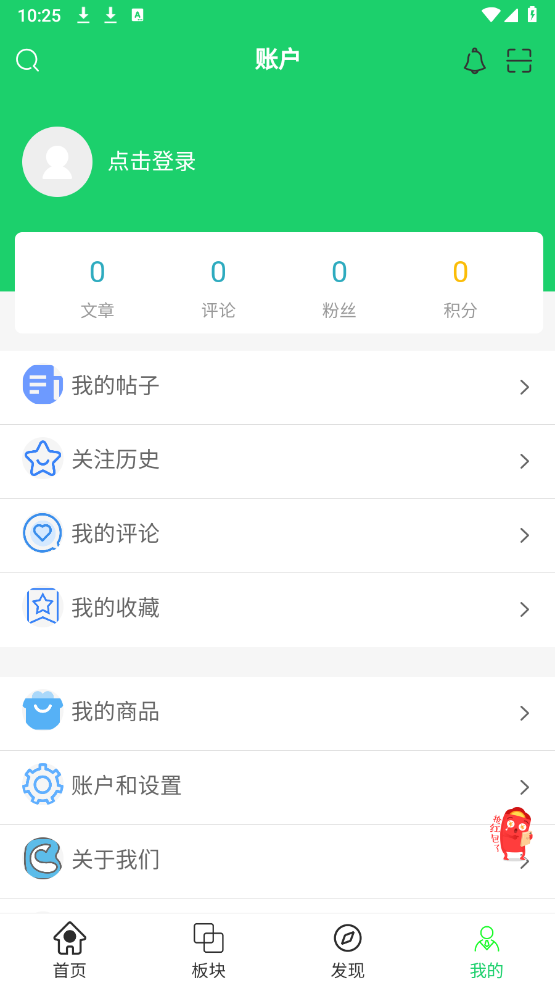The width and height of the screenshot is (555, 988).
Task: Open 我的商品 row
Action: click(x=277, y=713)
